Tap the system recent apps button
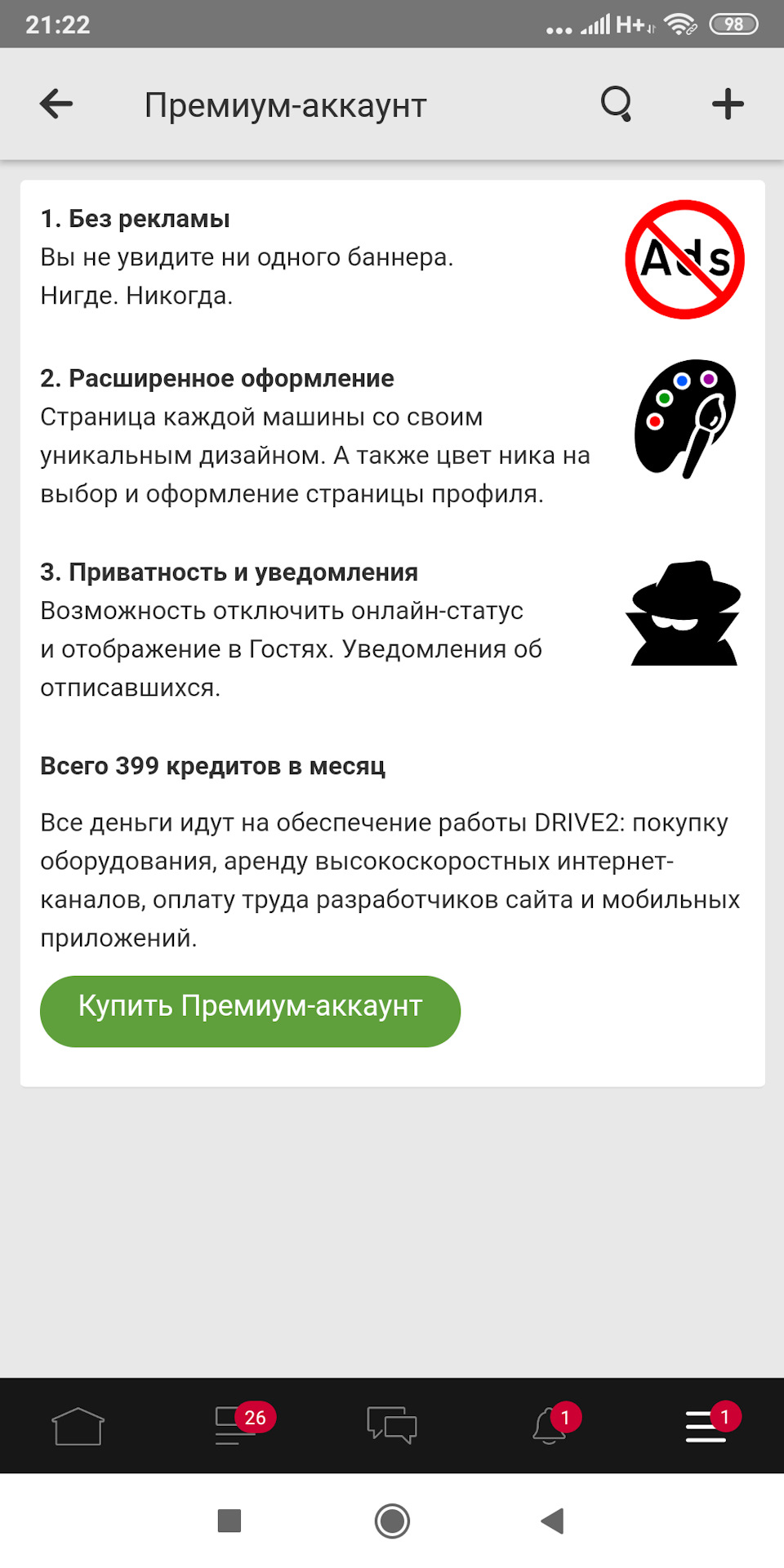Viewport: 784px width, 1568px height. coord(229,1521)
